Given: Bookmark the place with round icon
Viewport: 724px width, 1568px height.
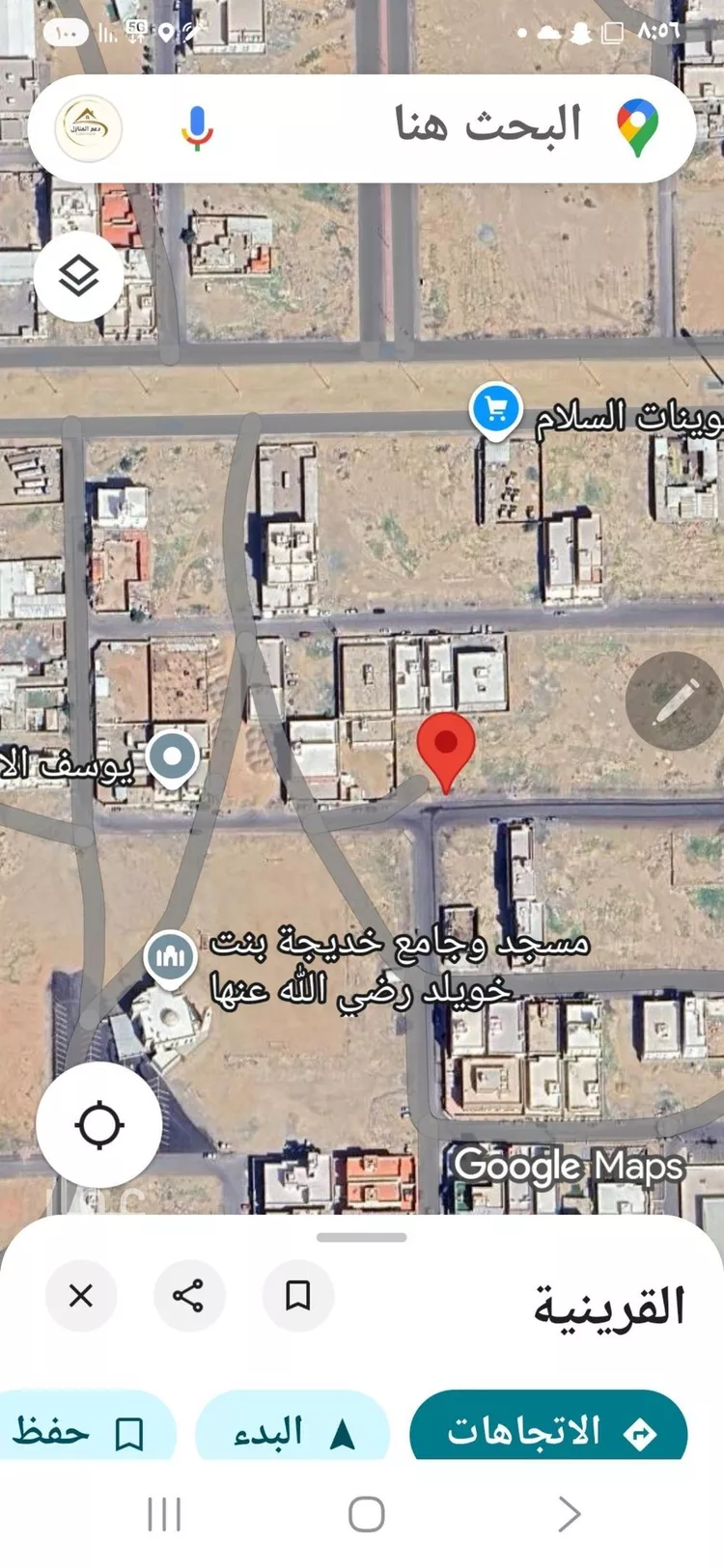Looking at the screenshot, I should click(x=298, y=1296).
